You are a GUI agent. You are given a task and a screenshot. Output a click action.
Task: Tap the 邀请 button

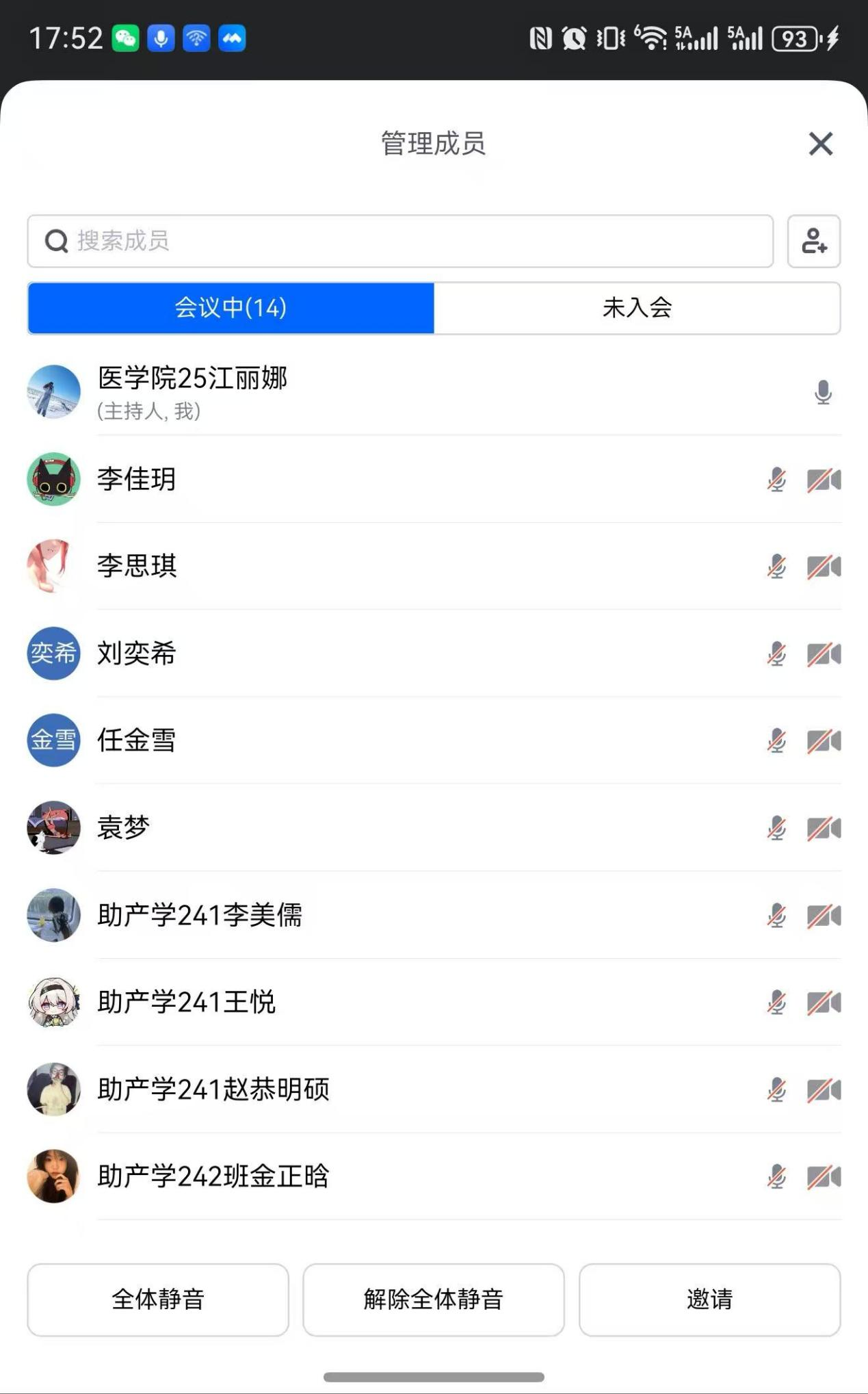click(709, 1299)
